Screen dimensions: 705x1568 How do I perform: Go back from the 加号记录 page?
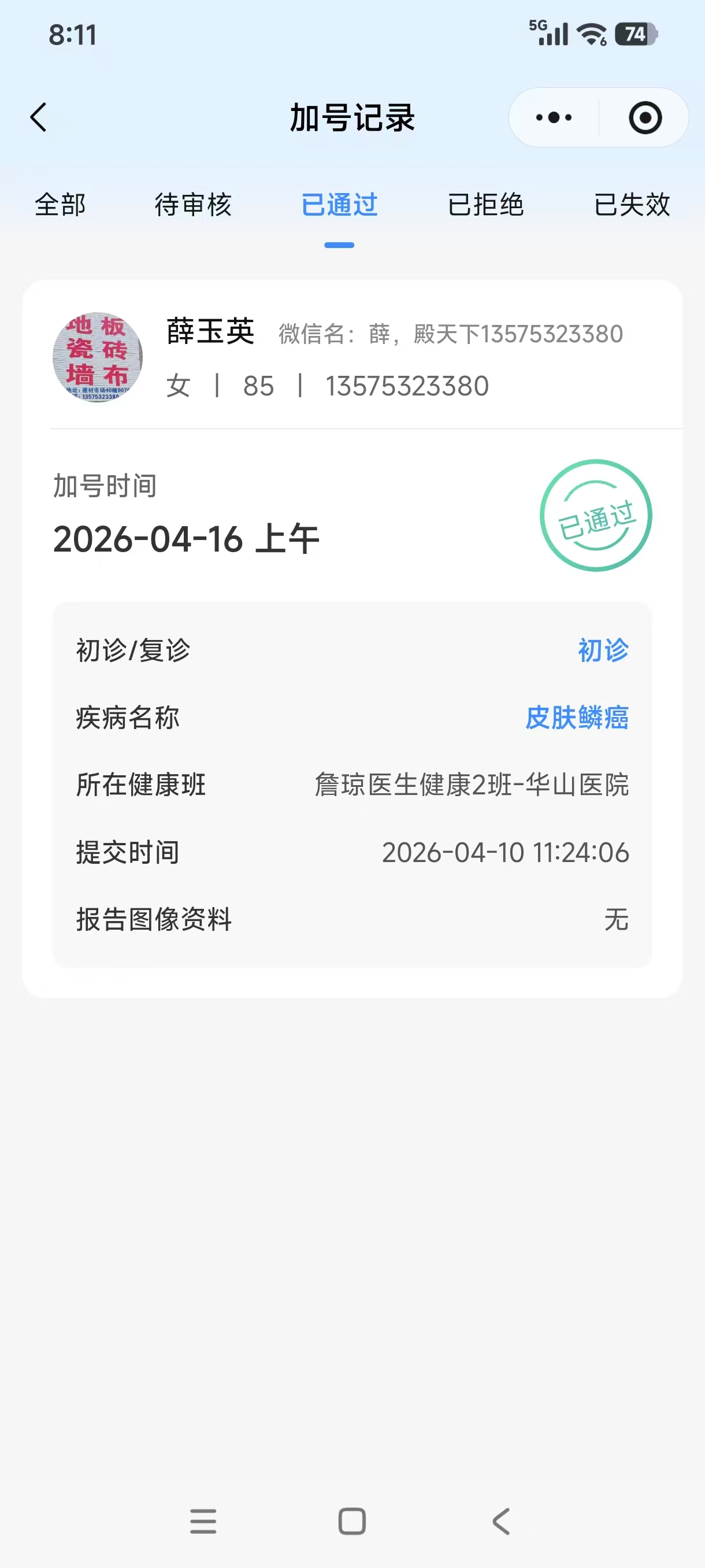pos(39,117)
